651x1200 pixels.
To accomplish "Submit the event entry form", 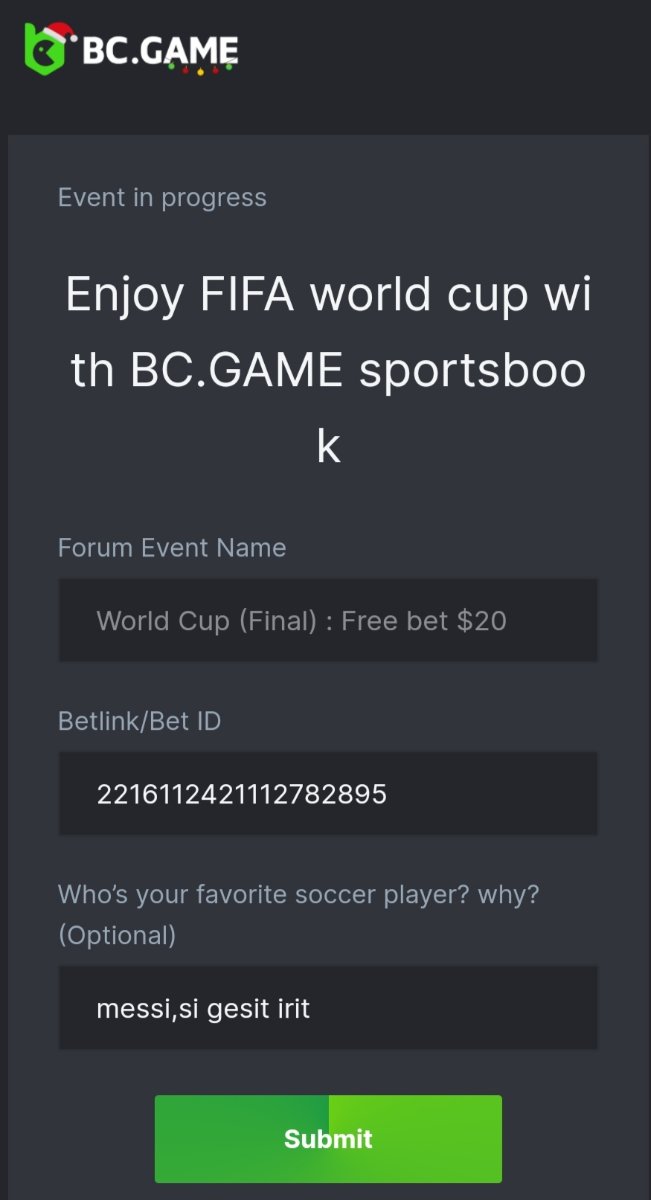I will tap(328, 1138).
